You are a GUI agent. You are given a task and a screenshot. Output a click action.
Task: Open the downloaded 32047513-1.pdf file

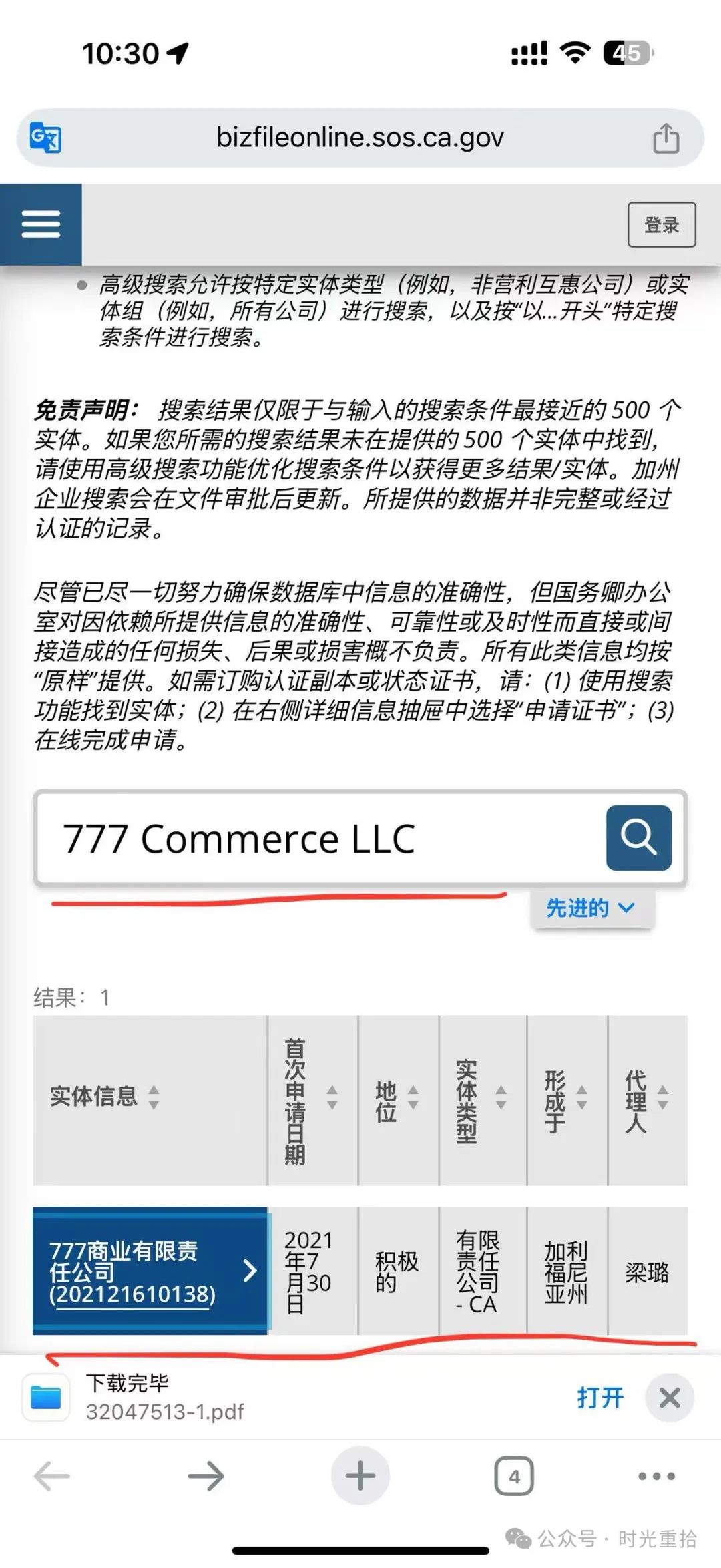click(x=599, y=1397)
